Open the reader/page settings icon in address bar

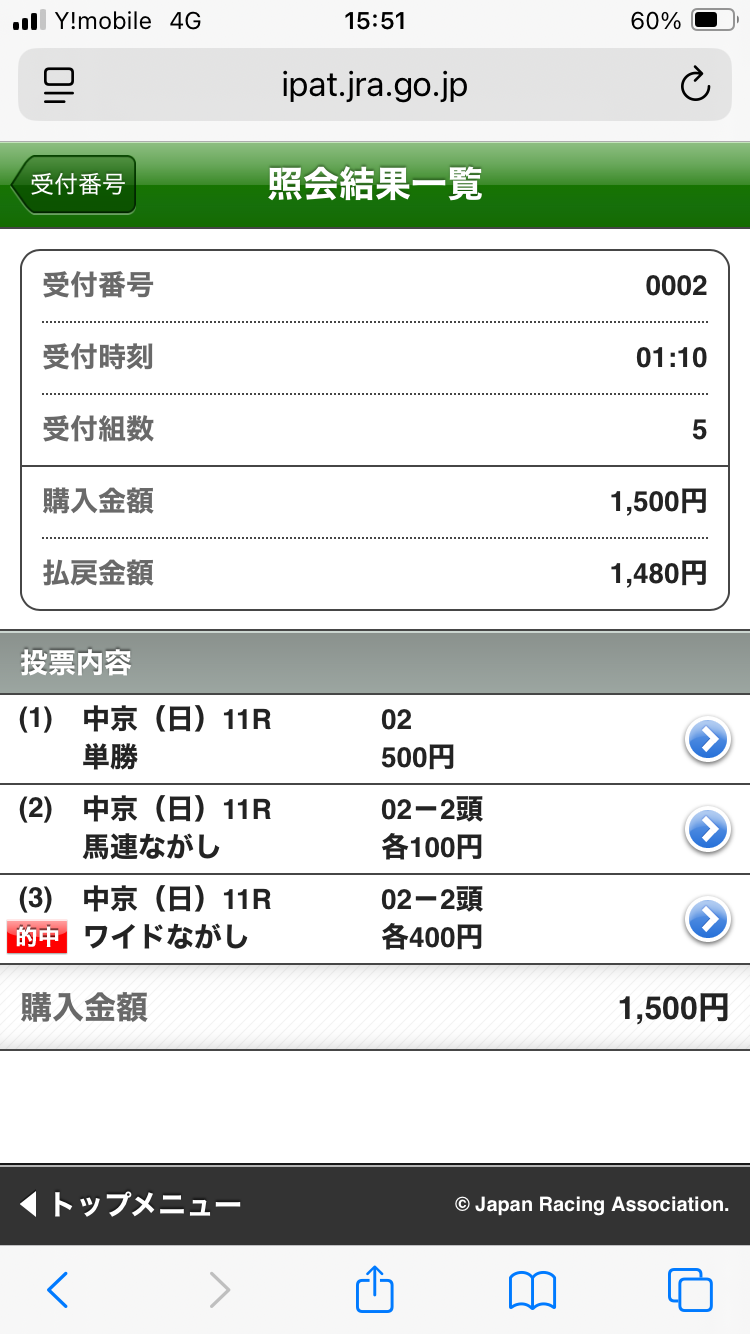tap(60, 86)
